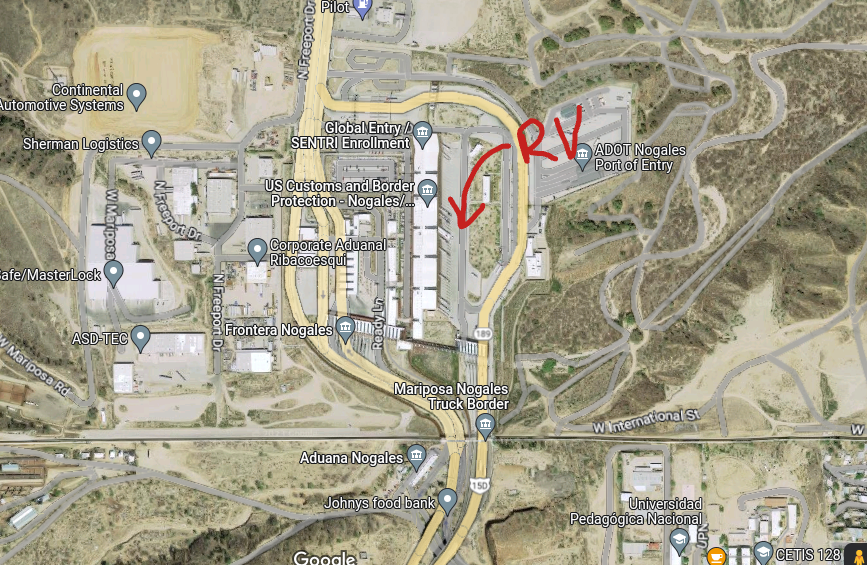Tap the Aduana Nogales marker

tap(418, 456)
